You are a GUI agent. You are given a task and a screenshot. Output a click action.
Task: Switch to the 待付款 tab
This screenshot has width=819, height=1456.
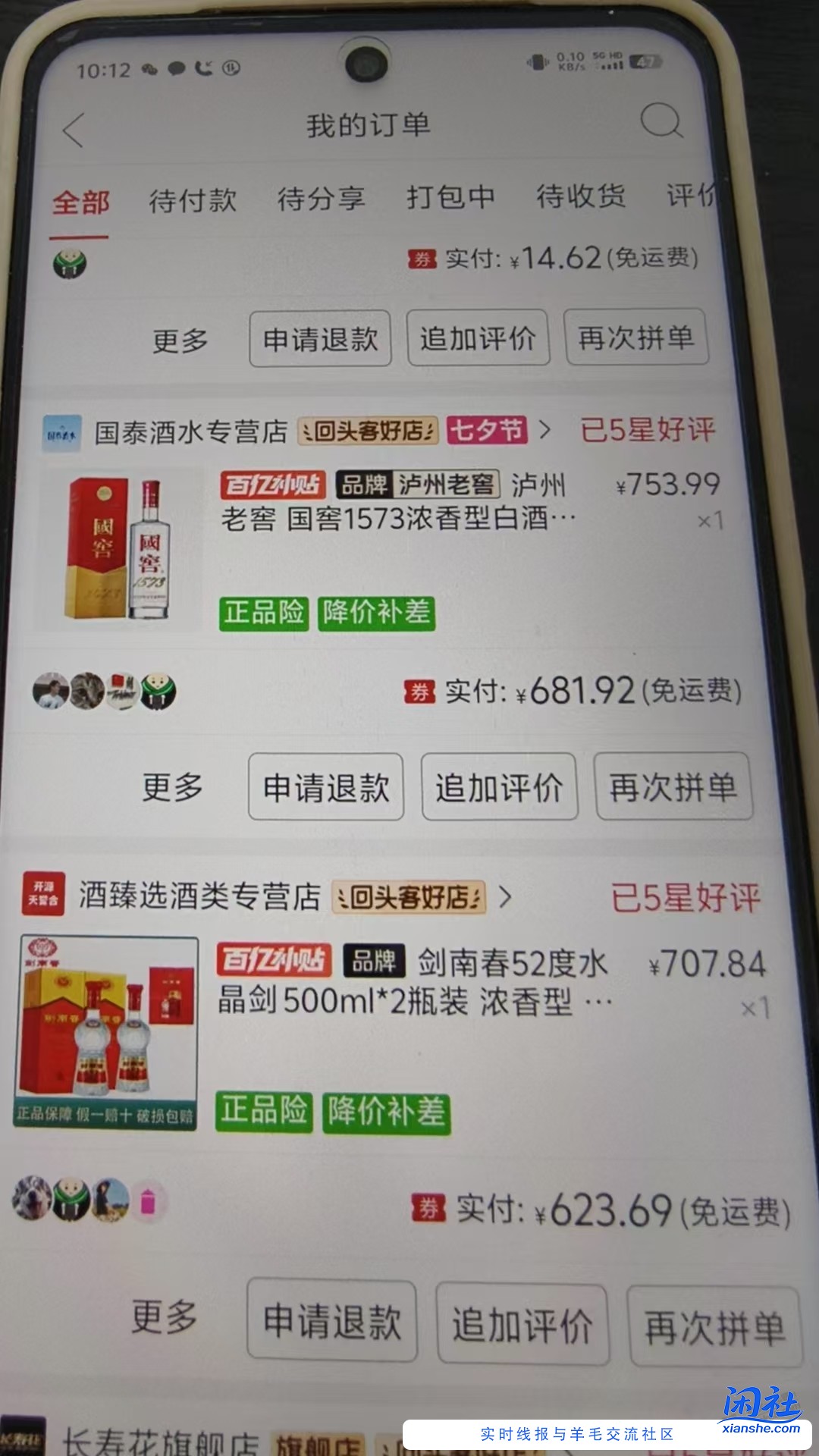pyautogui.click(x=193, y=201)
